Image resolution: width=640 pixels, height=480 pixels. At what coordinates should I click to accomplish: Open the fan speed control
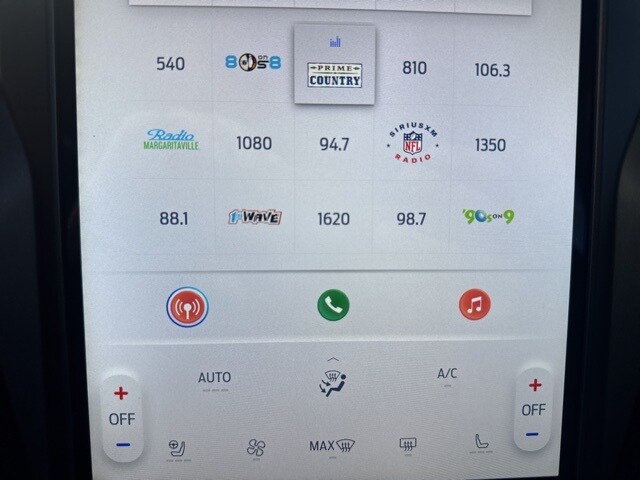256,447
